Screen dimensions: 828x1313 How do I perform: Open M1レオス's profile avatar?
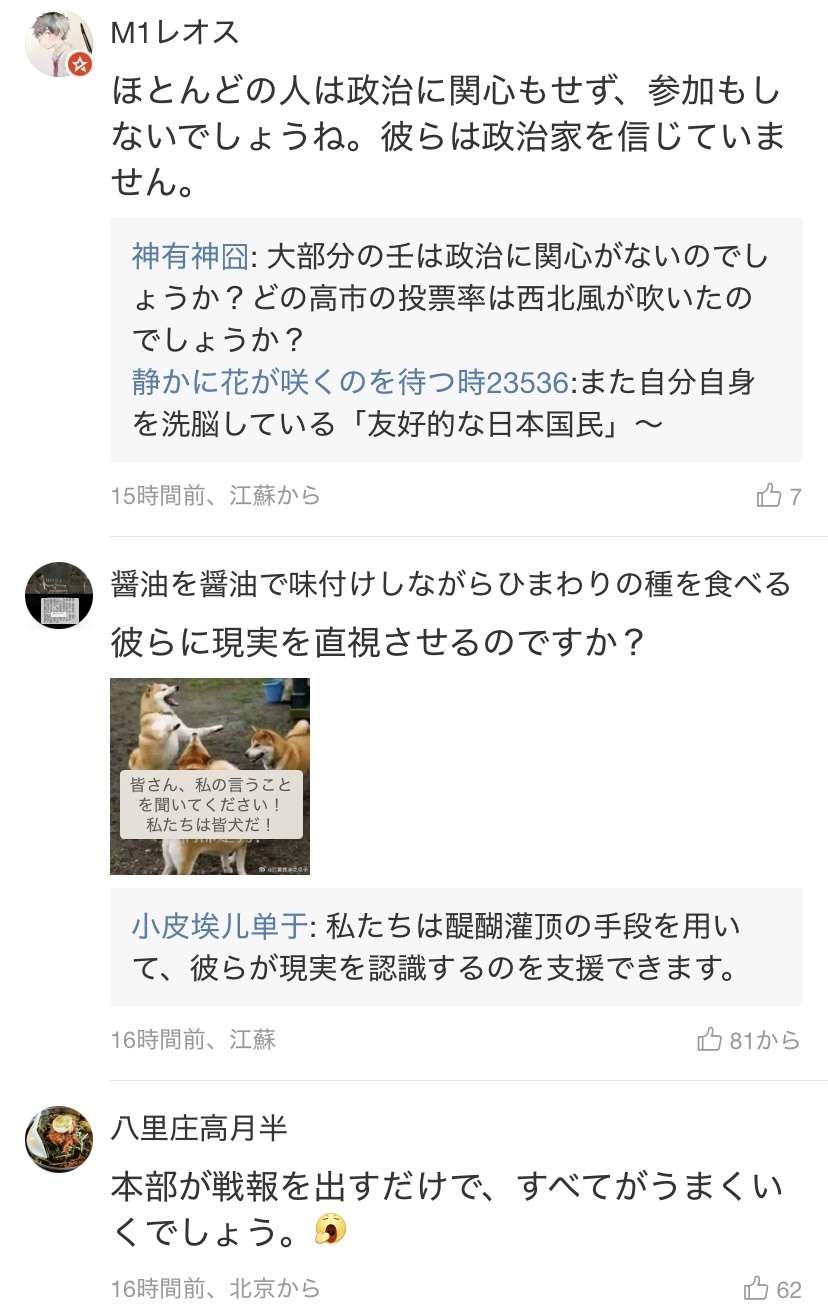pyautogui.click(x=59, y=45)
